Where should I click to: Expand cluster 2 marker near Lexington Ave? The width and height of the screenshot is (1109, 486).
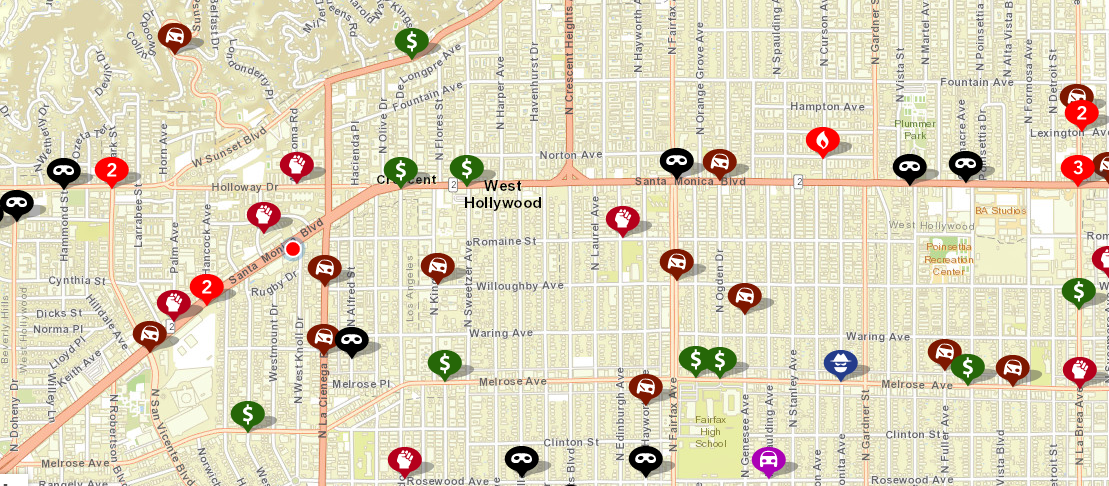tap(1080, 113)
